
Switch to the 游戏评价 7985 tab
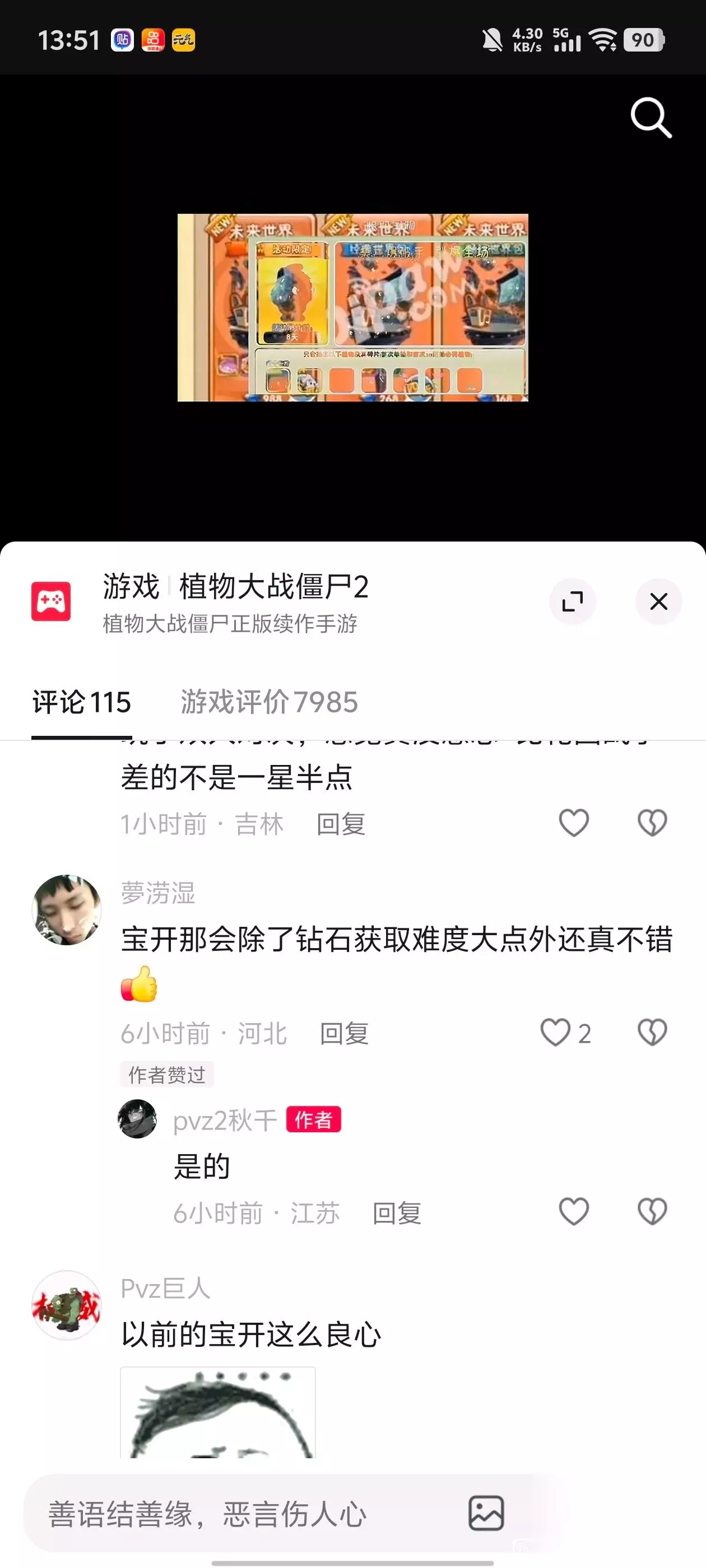pos(268,702)
